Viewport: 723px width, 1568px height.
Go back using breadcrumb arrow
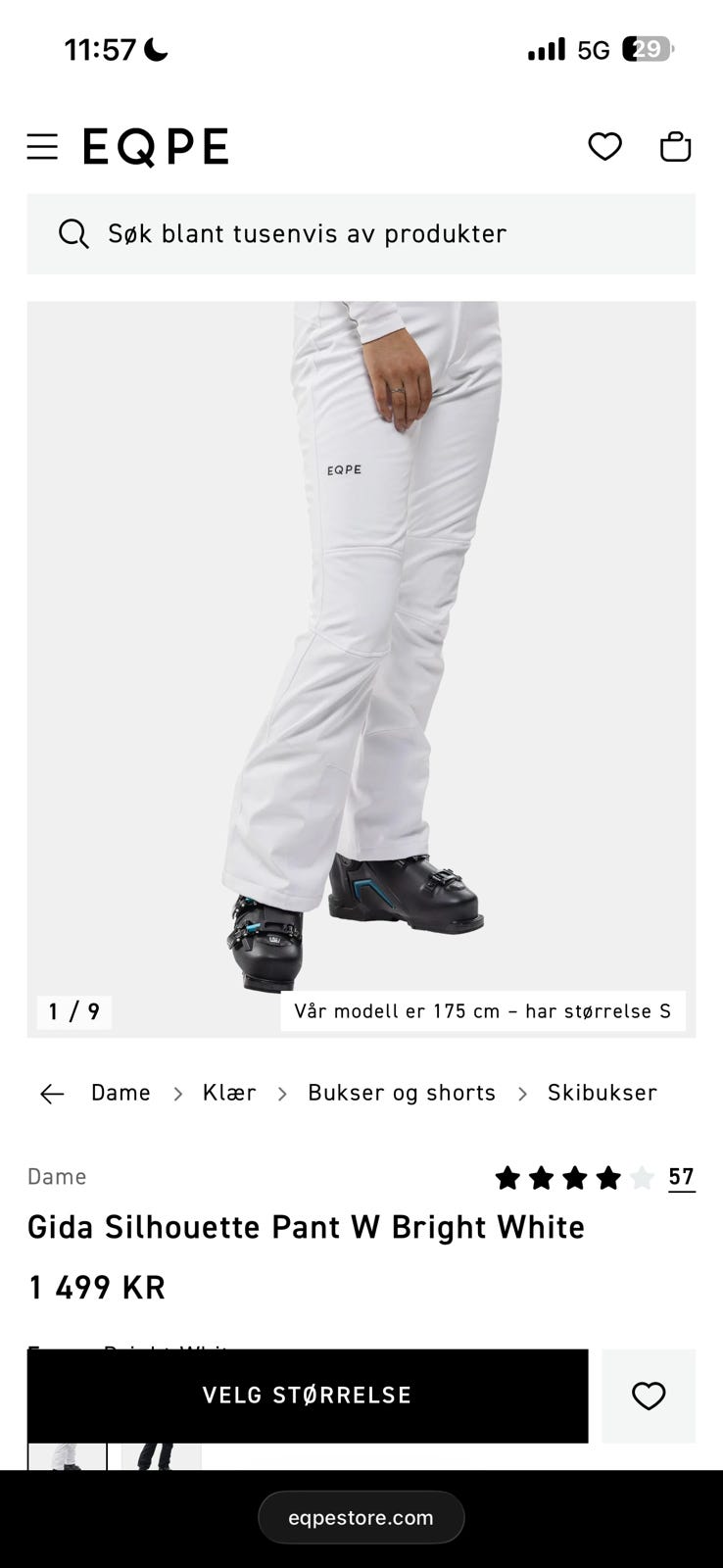(52, 1094)
